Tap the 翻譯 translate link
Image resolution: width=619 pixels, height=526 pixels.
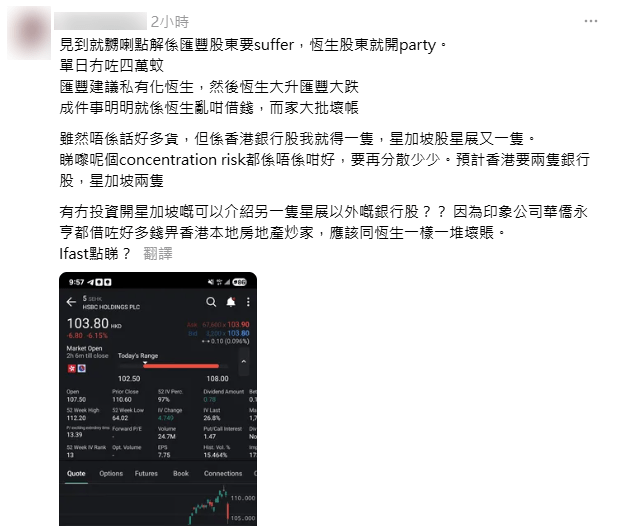[158, 254]
